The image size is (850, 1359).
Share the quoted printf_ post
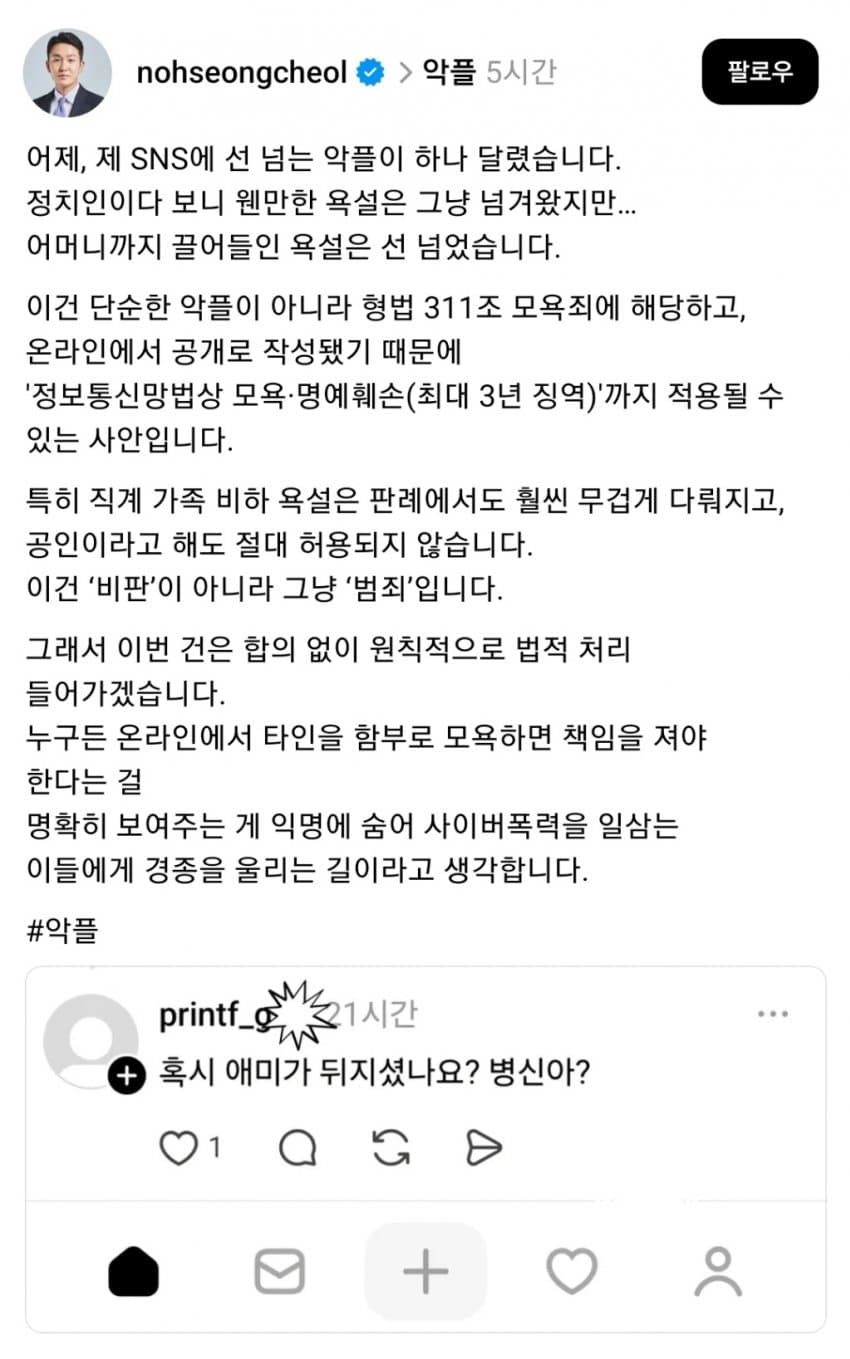(484, 1149)
